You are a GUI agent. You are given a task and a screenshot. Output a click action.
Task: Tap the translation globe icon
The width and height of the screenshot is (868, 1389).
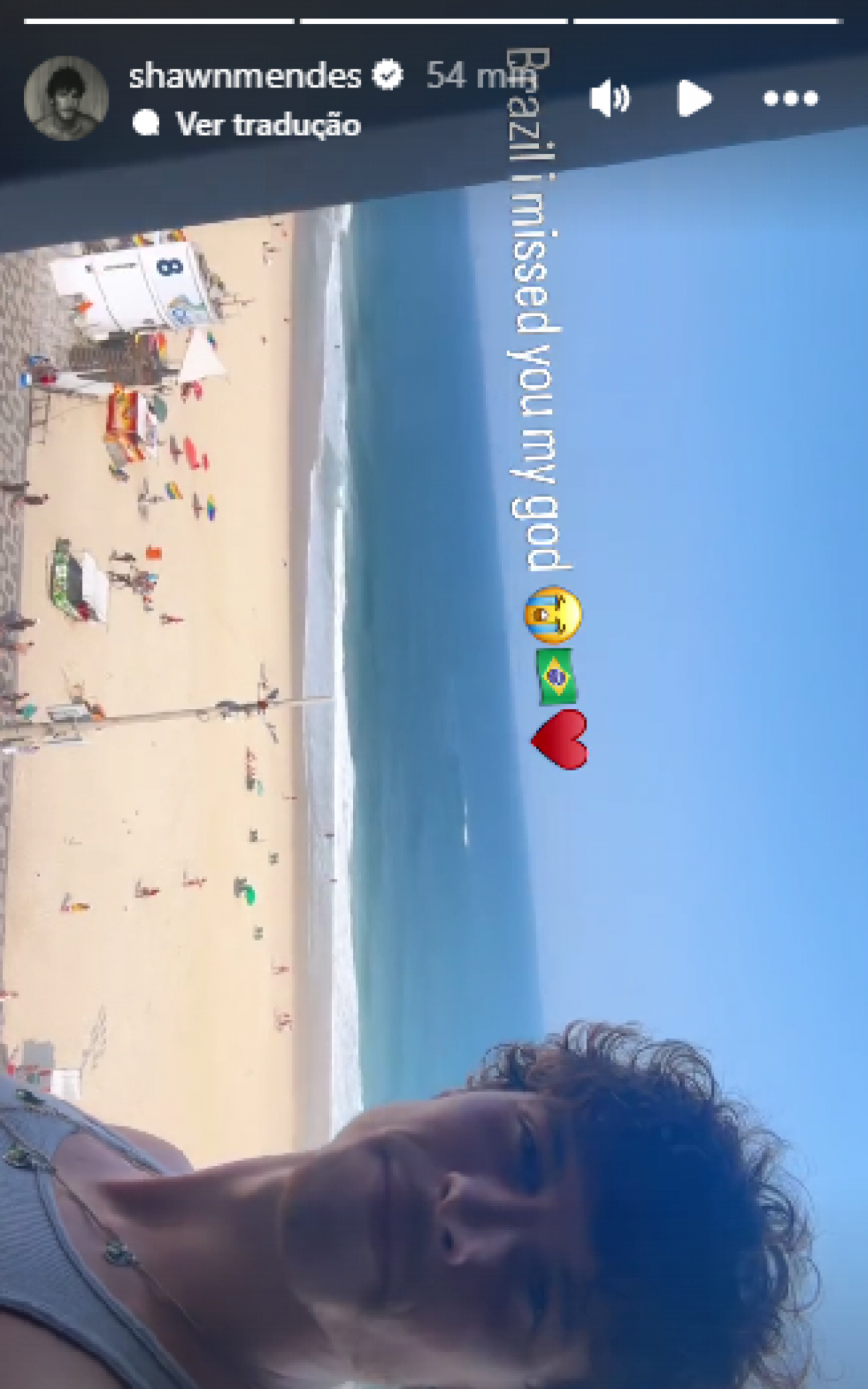pos(148,124)
